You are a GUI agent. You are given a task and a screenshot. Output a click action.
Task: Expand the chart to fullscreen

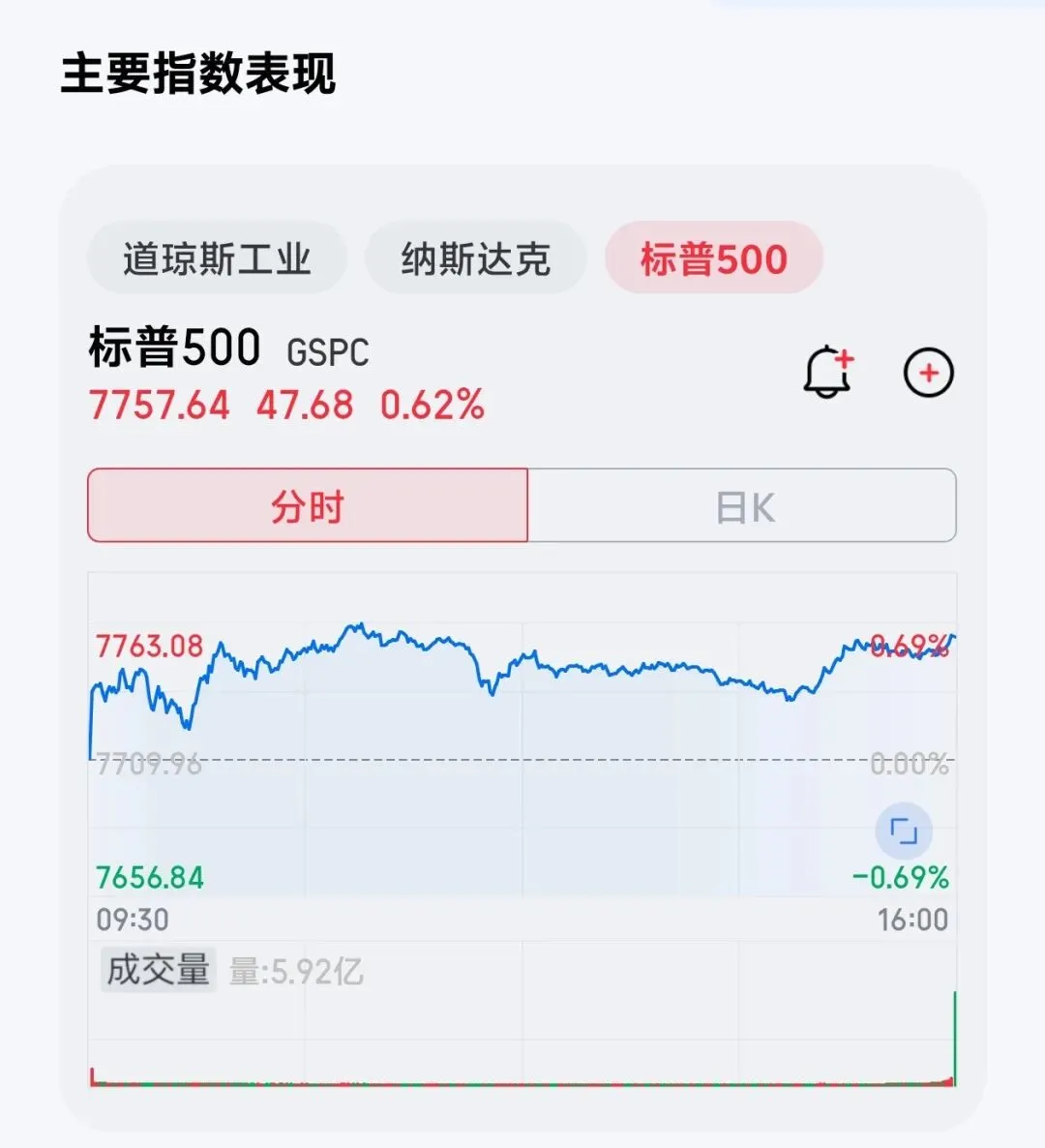tap(904, 831)
